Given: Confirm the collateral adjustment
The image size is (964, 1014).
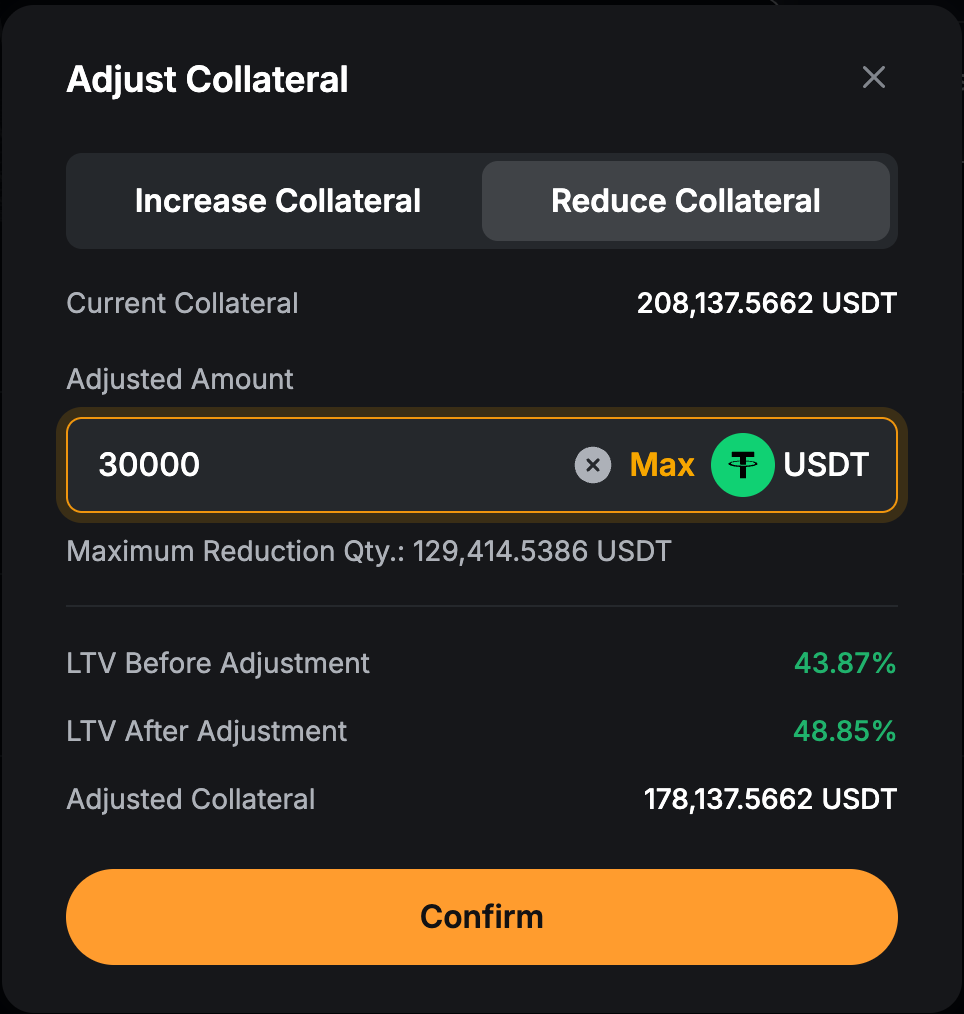Looking at the screenshot, I should click(x=482, y=916).
